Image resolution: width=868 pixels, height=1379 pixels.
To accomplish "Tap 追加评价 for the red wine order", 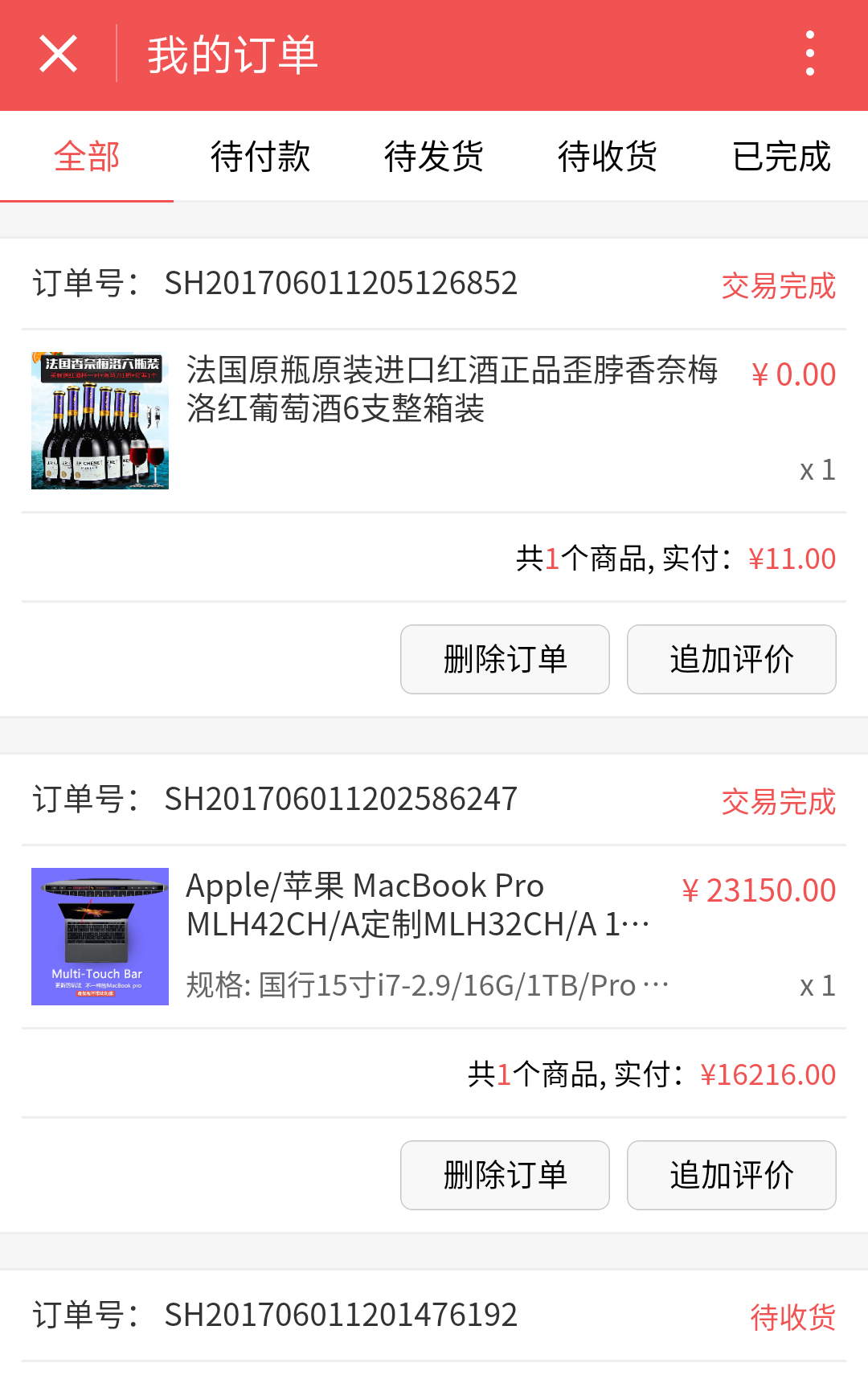I will 731,659.
